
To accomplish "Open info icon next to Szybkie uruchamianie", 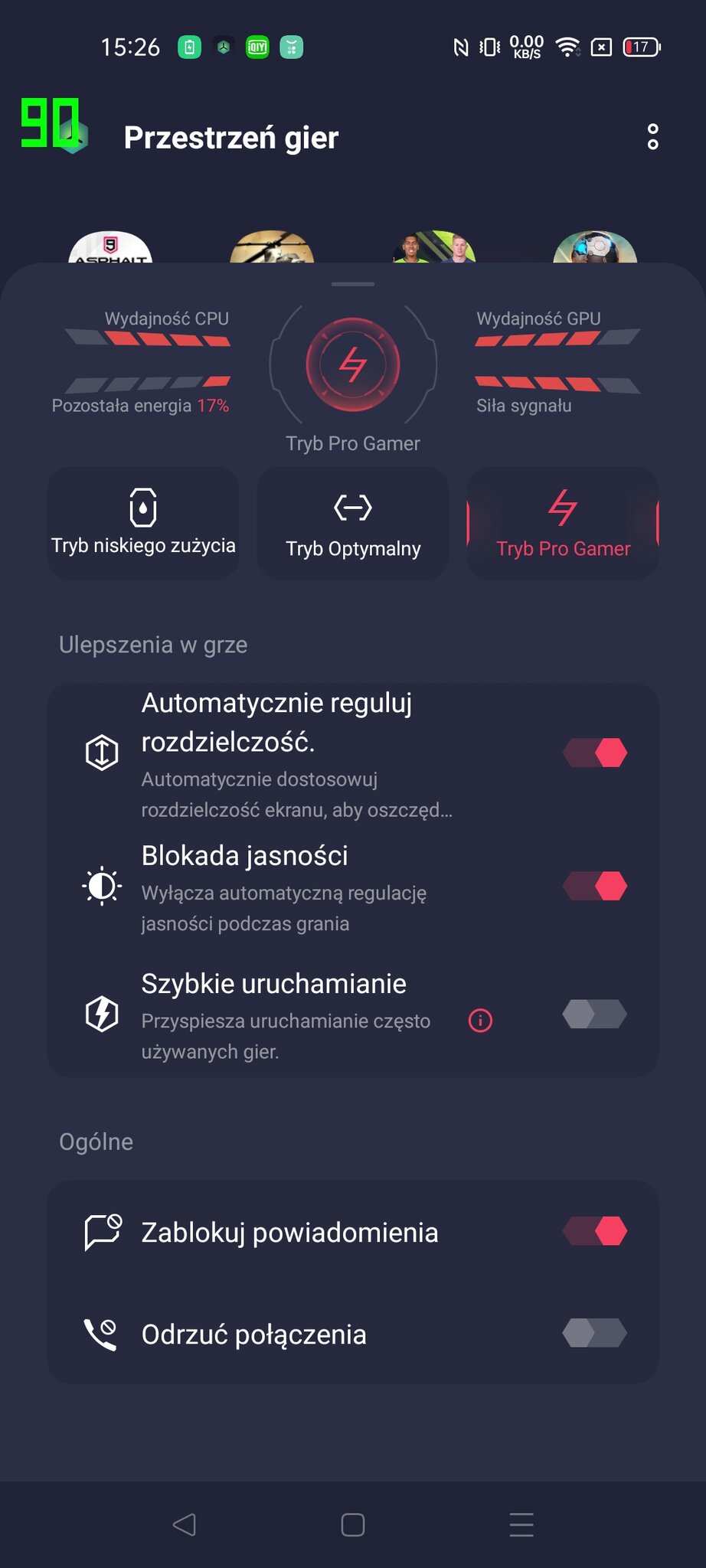I will (x=480, y=1021).
